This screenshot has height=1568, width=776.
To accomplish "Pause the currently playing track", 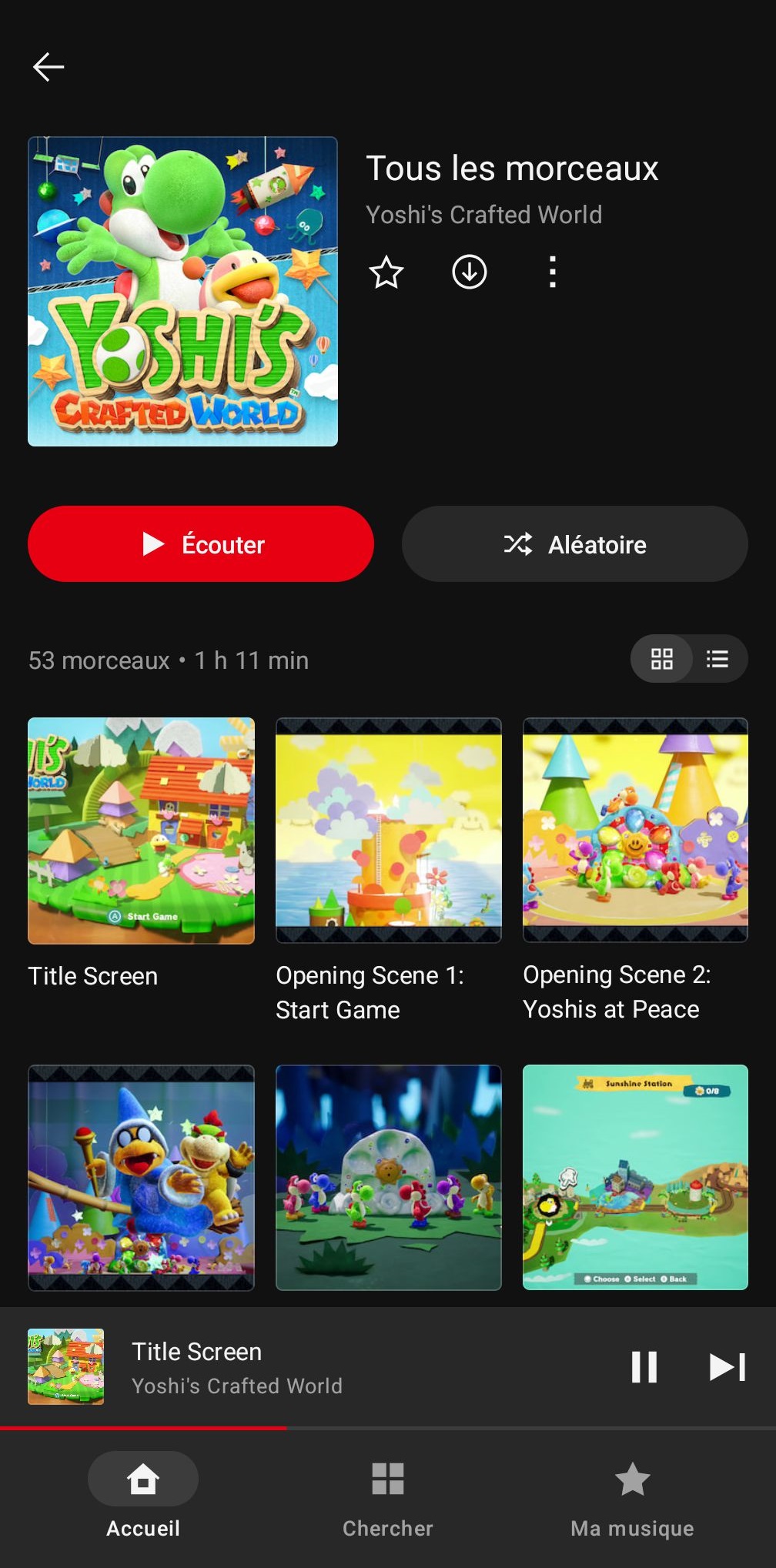I will (644, 1367).
